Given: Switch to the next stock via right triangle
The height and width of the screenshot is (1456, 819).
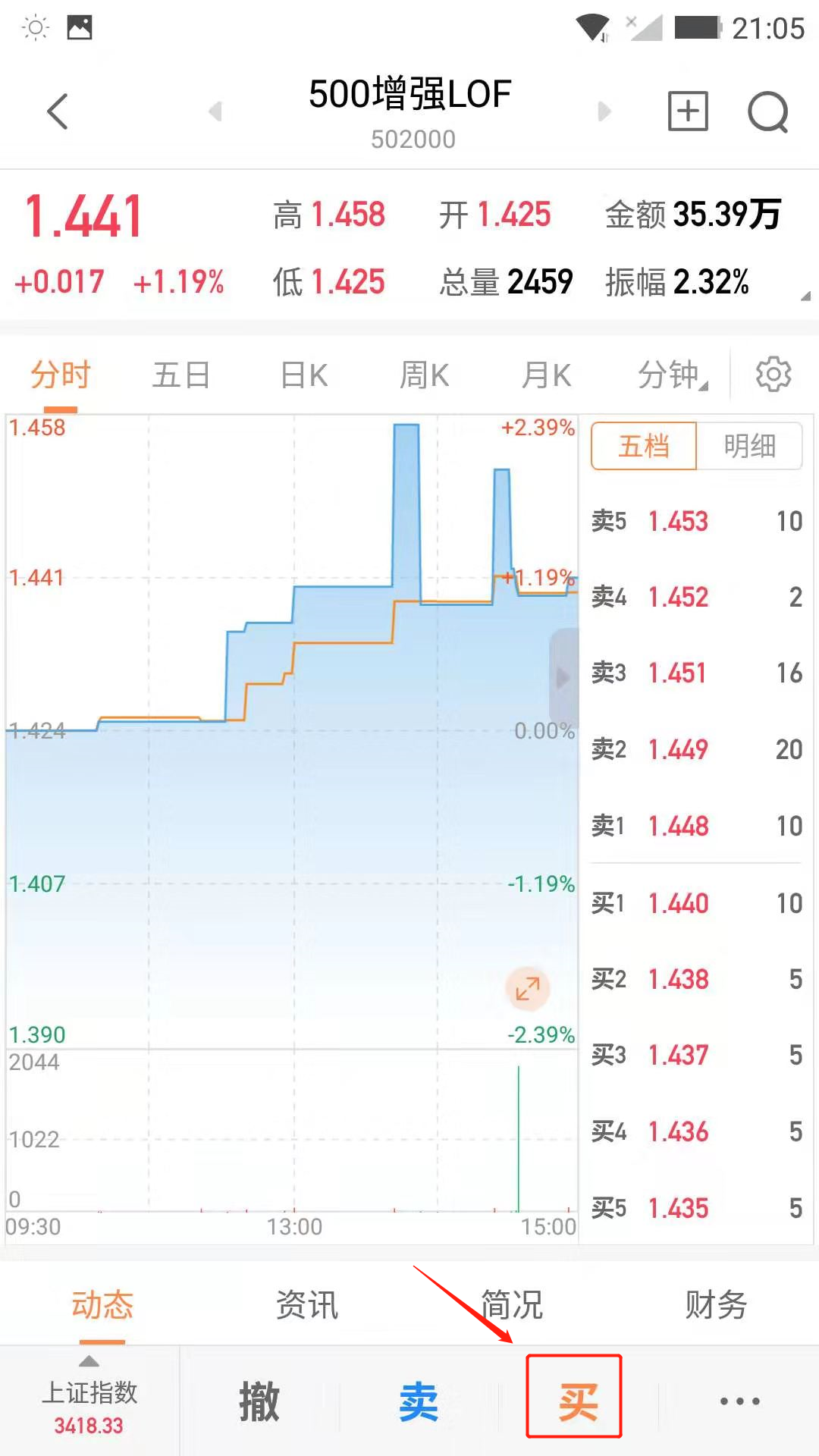Looking at the screenshot, I should [604, 111].
